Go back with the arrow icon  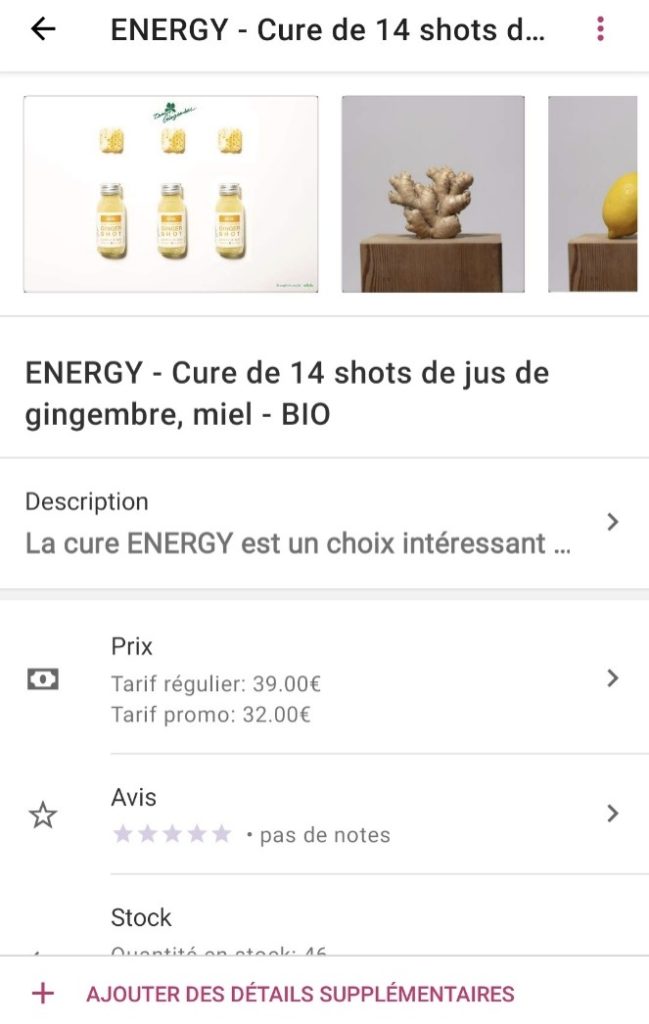click(43, 29)
